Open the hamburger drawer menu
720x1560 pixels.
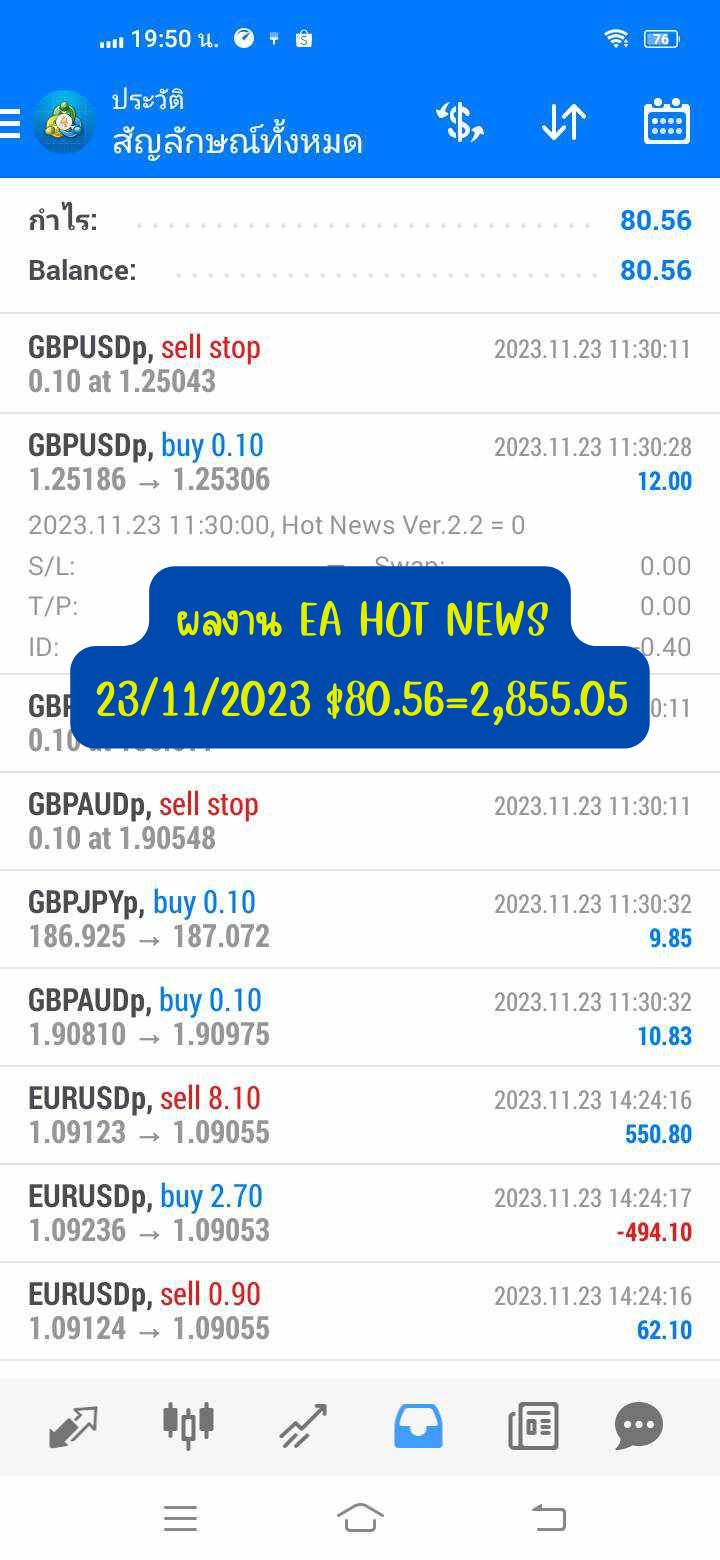tap(9, 124)
